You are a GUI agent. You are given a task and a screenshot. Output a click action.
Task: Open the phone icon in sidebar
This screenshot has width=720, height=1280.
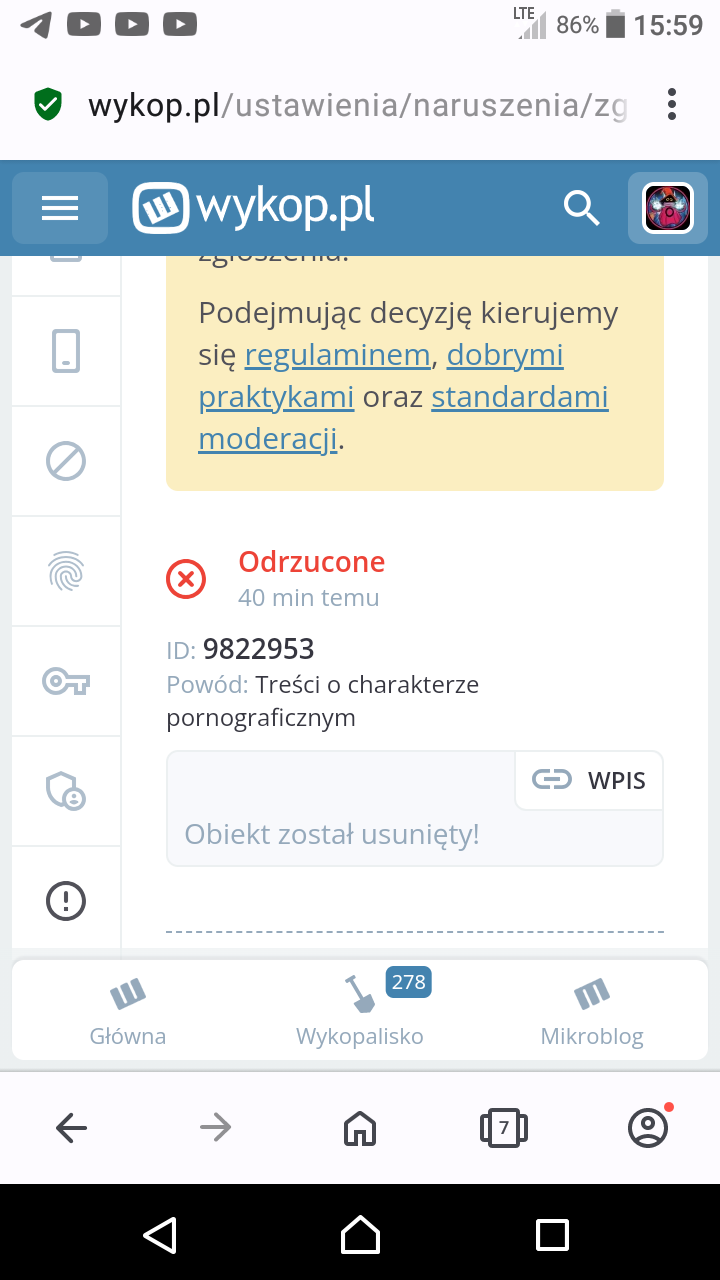coord(66,351)
